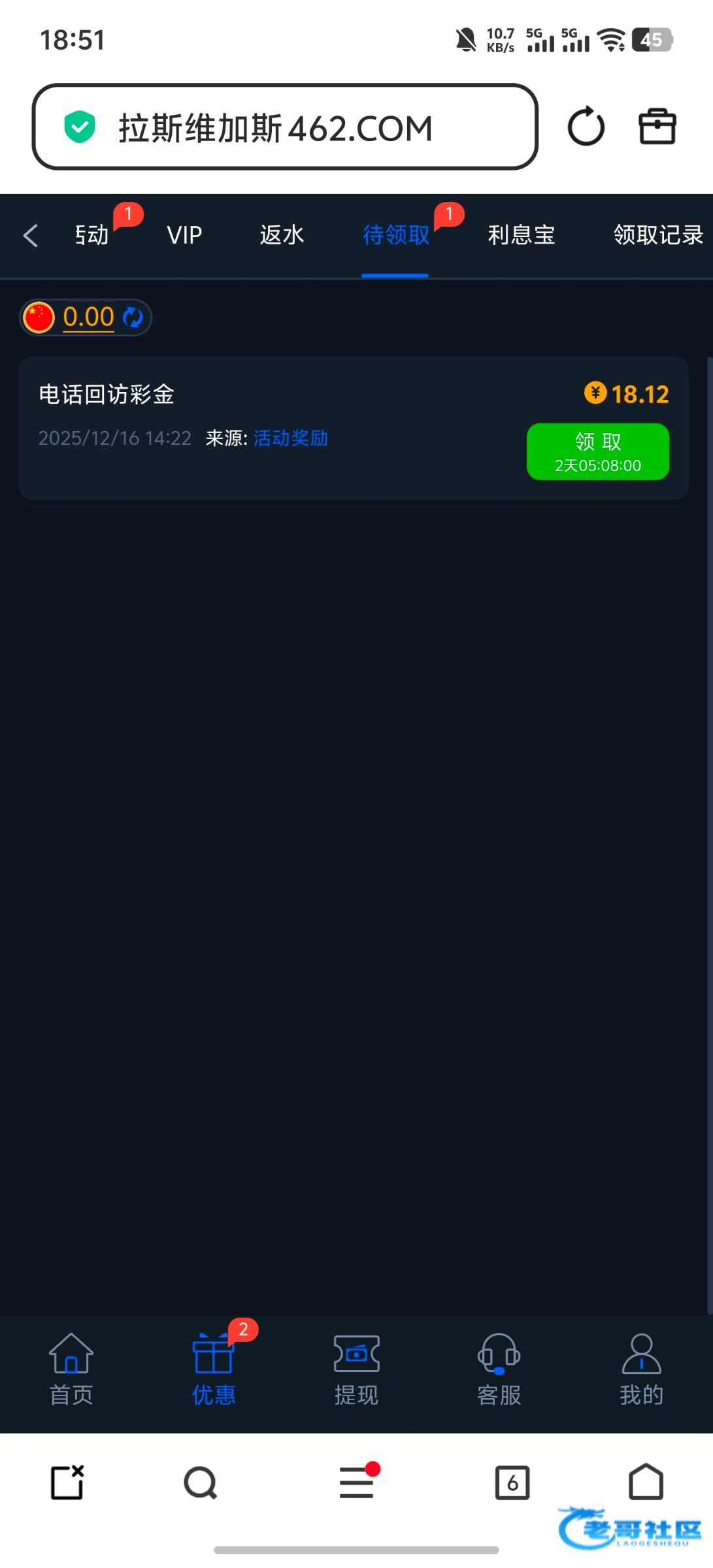Screen dimensions: 713x1568
Task: Switch to the 返水 tab
Action: click(282, 235)
